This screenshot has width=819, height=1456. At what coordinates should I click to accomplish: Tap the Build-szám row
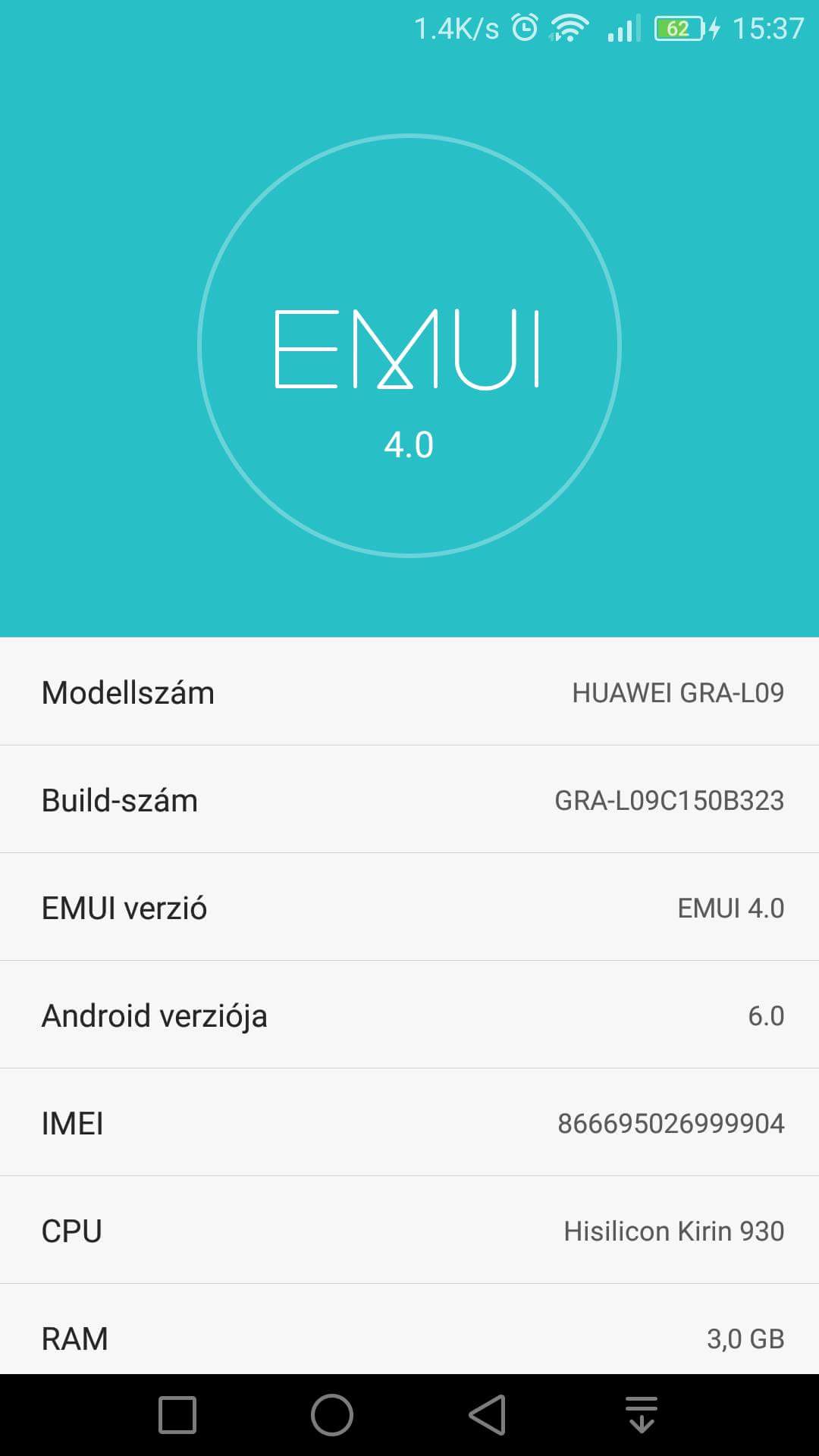pyautogui.click(x=409, y=799)
